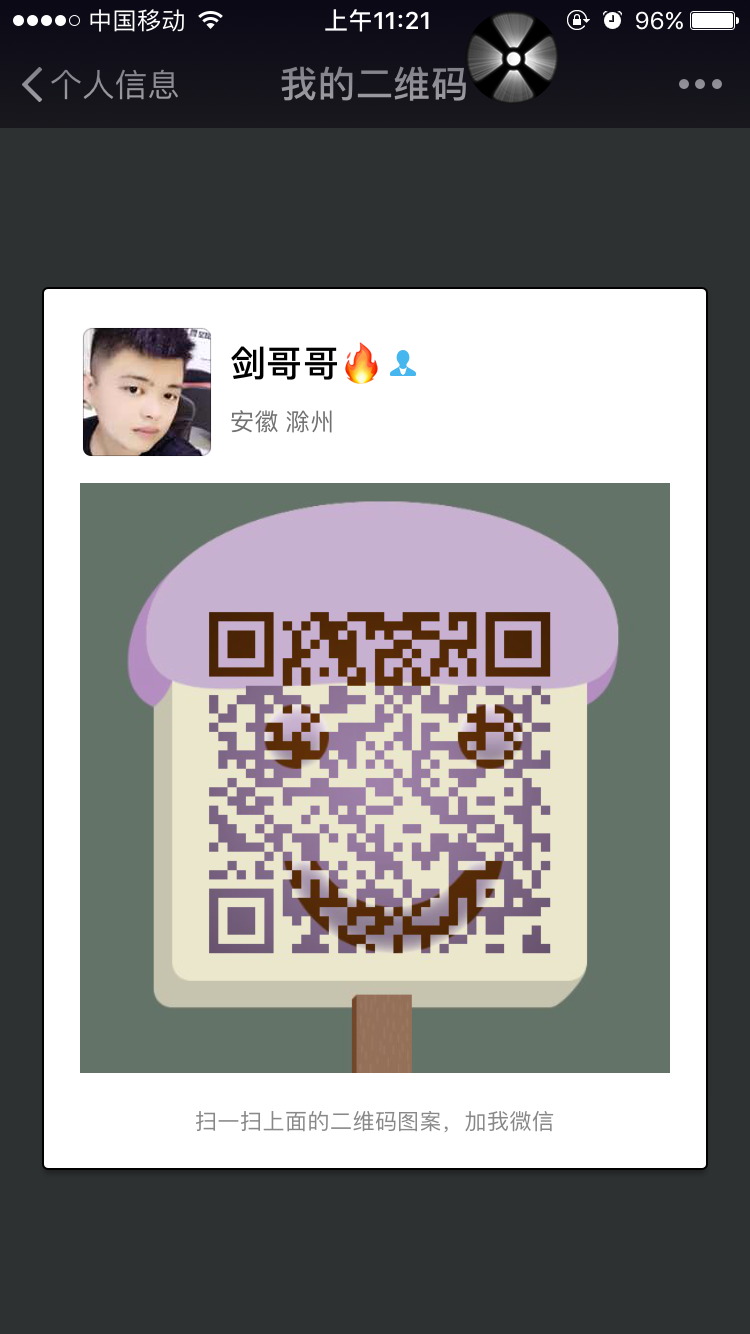Go back to 个人信息
Image resolution: width=750 pixels, height=1334 pixels.
tap(98, 85)
